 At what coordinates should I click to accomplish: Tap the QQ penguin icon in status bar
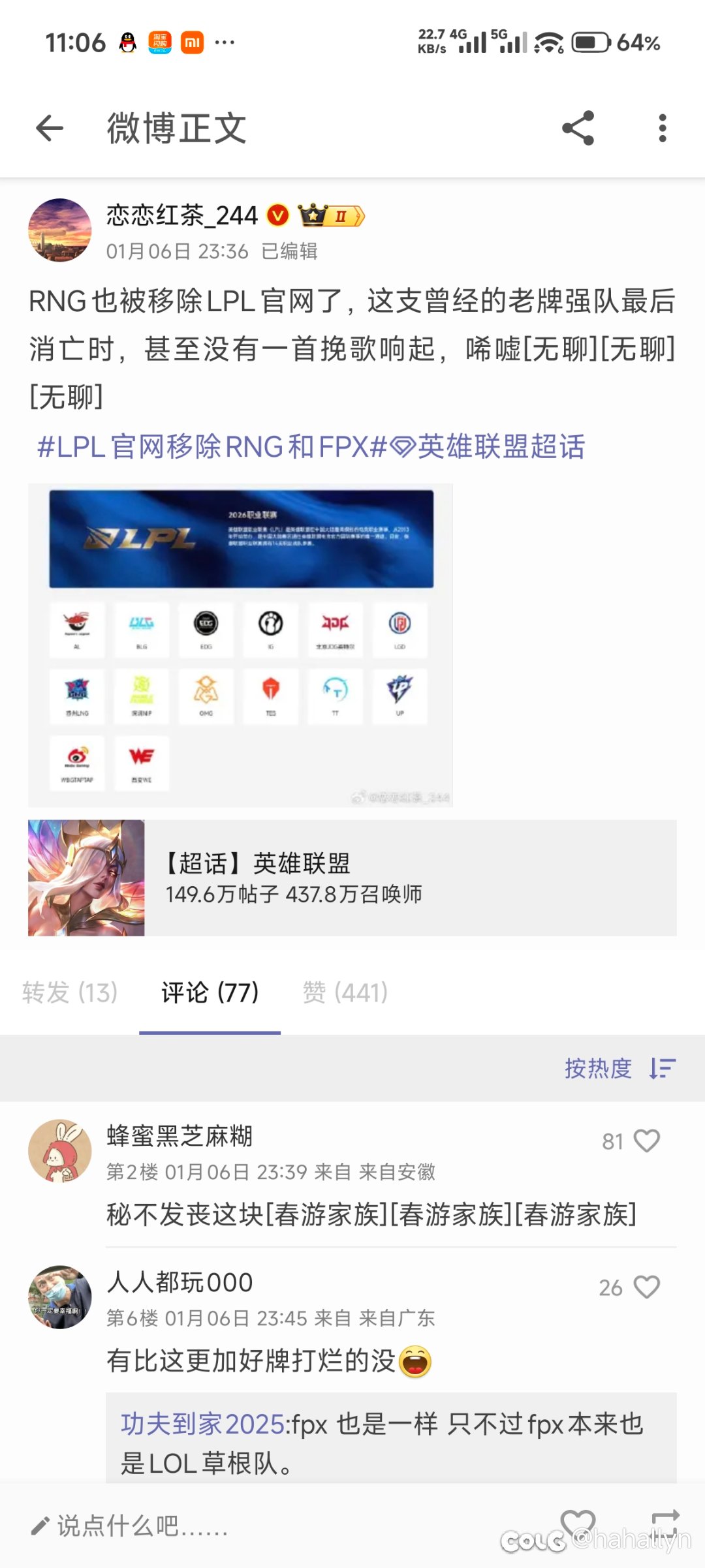point(129,41)
